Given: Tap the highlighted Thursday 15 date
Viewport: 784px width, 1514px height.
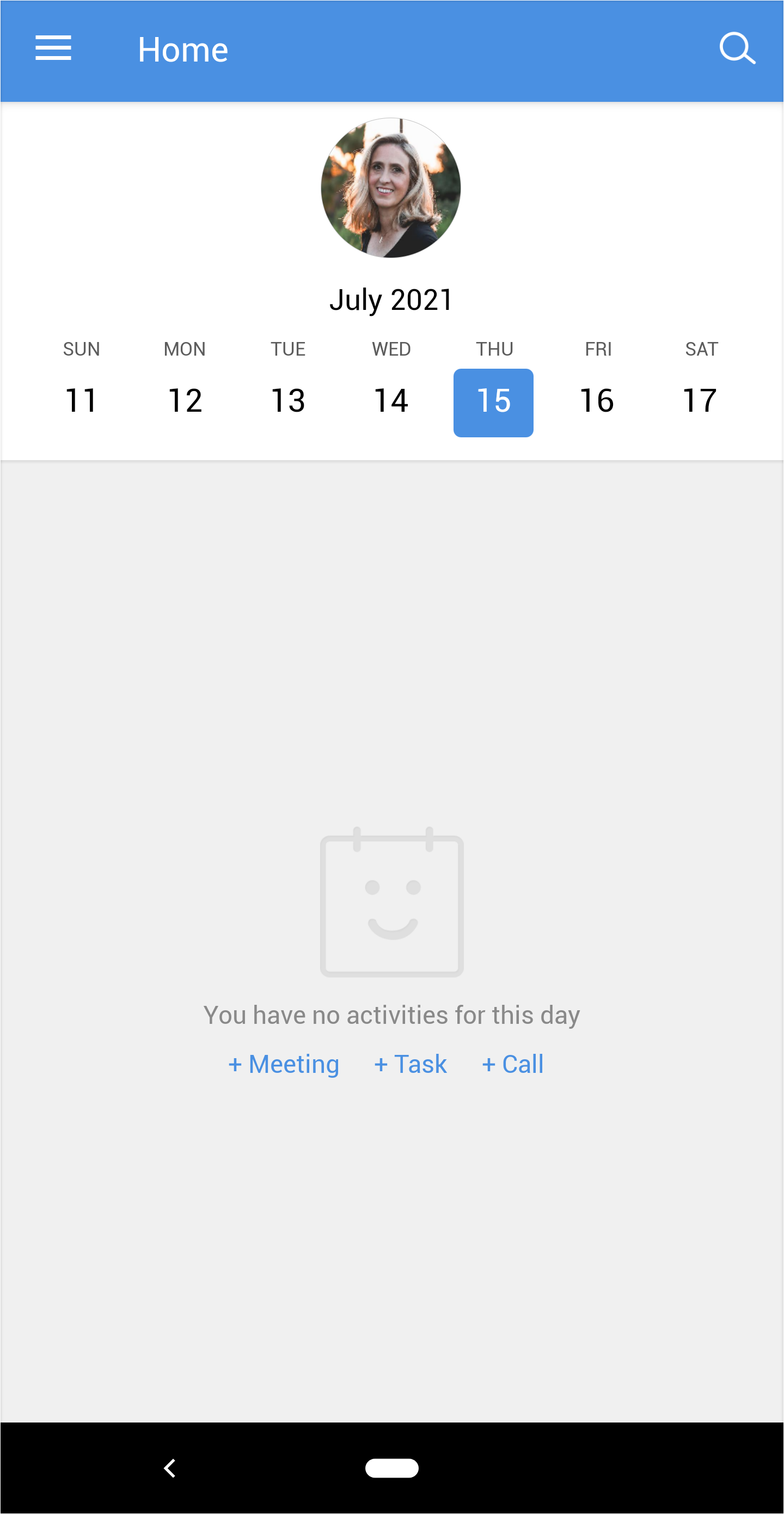Looking at the screenshot, I should 494,402.
